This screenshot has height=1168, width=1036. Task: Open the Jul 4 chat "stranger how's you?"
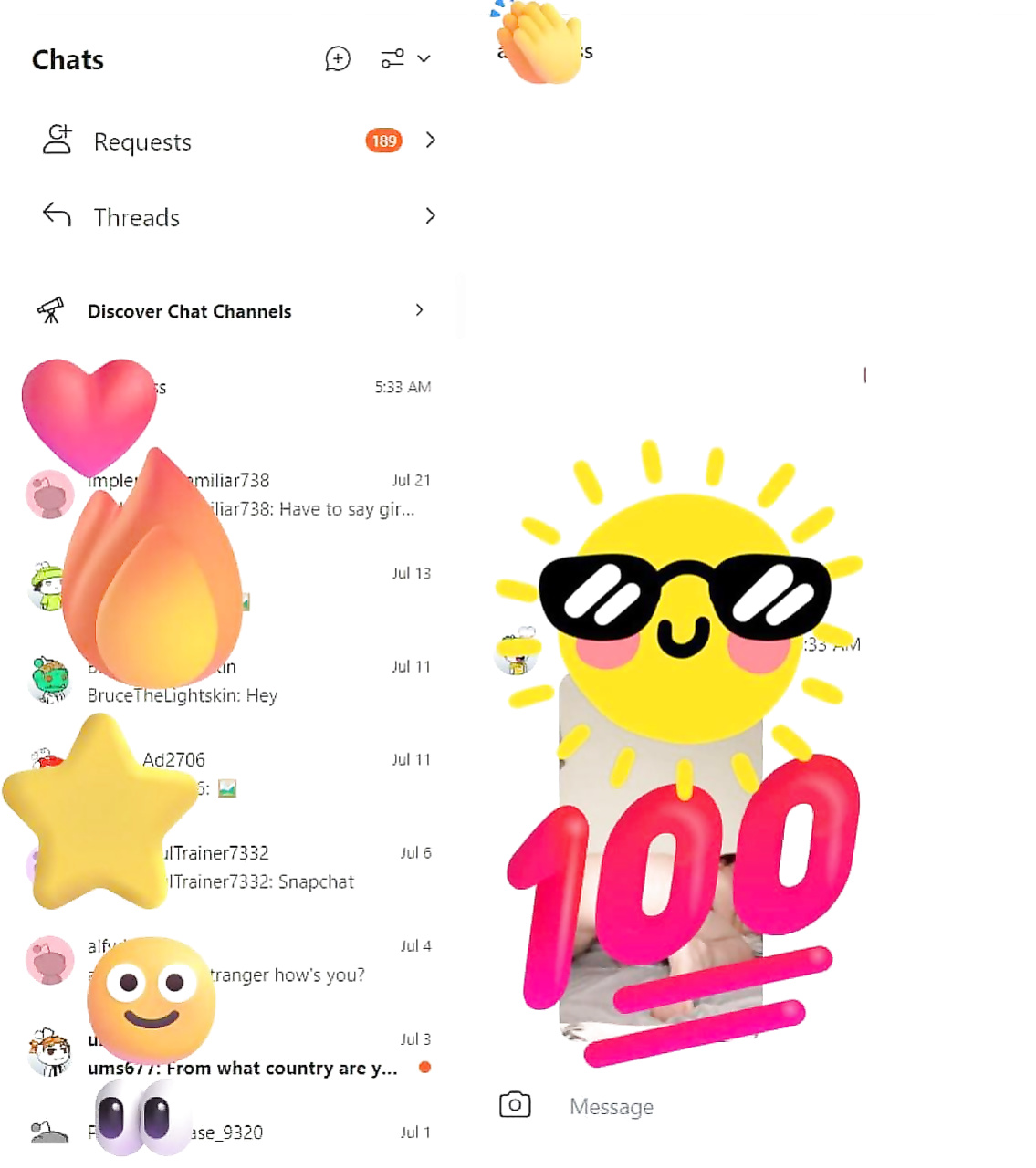(301, 962)
